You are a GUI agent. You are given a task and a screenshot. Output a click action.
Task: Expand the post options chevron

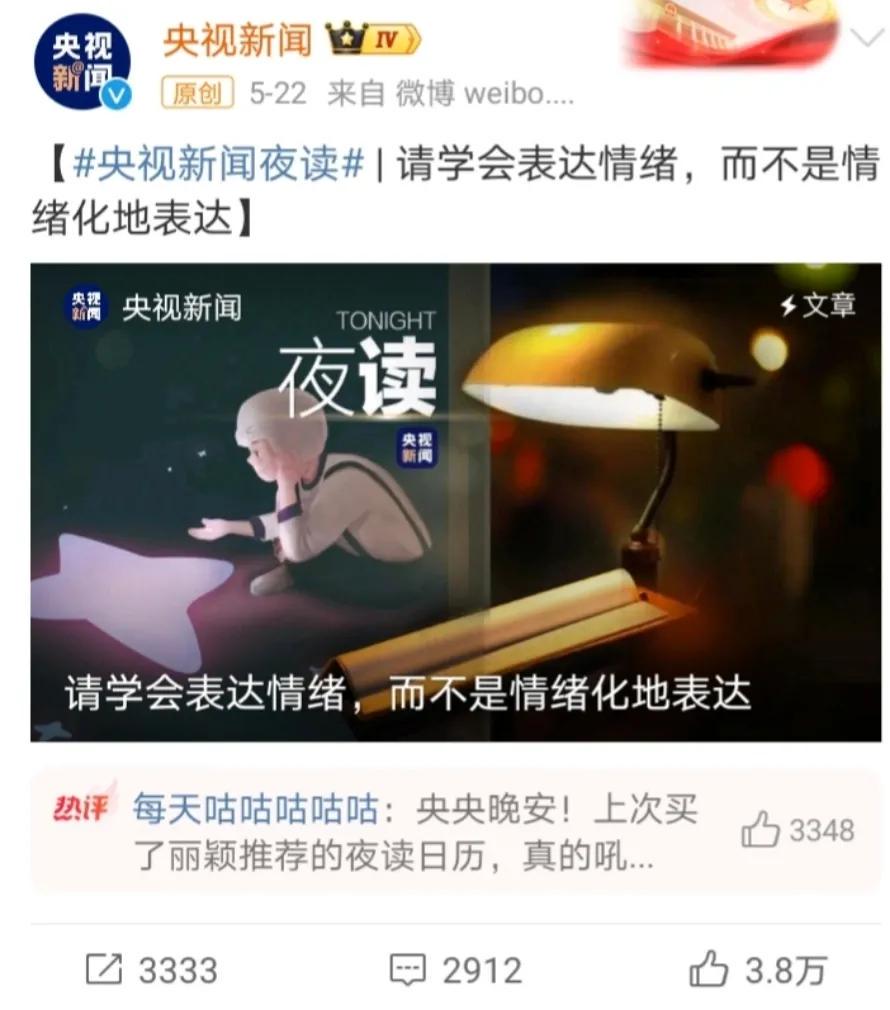tap(865, 38)
